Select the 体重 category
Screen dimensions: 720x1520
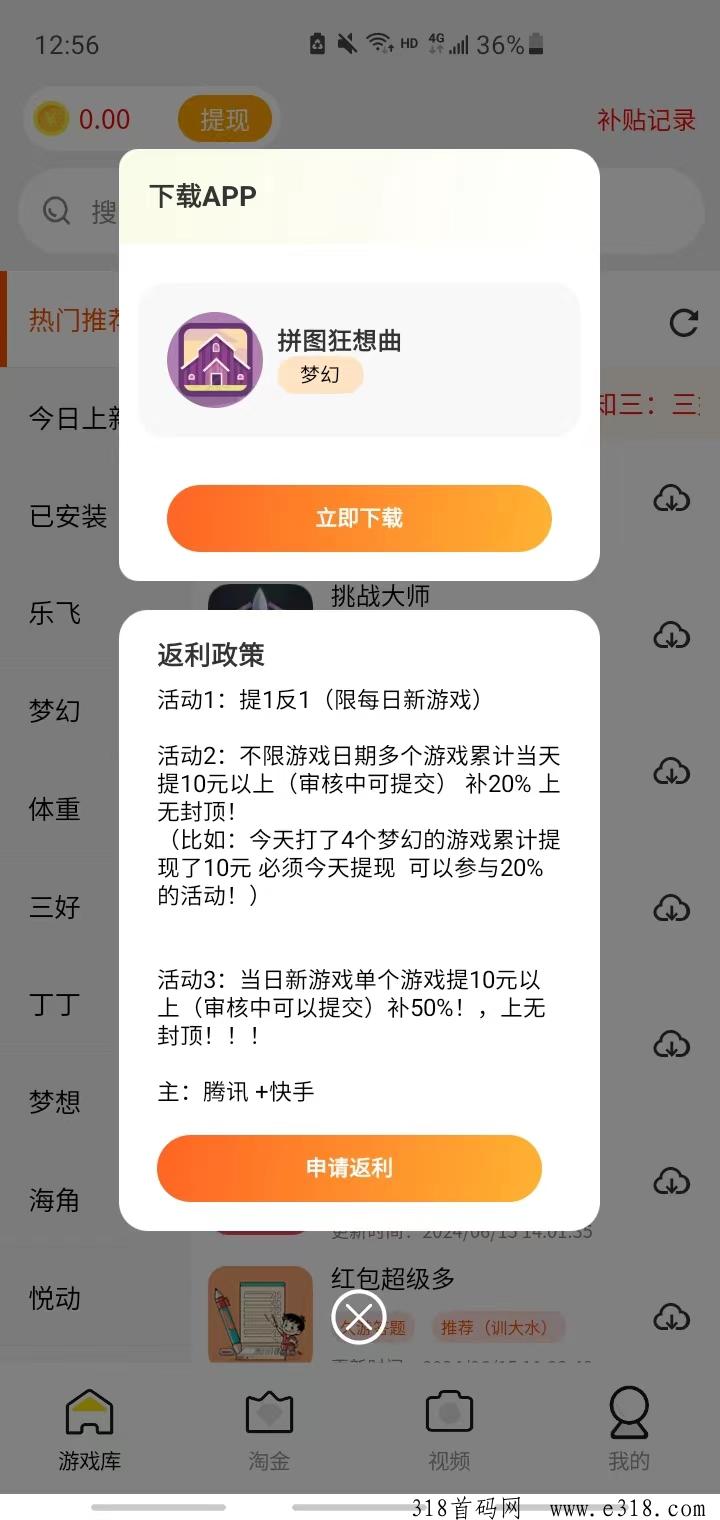coord(55,809)
